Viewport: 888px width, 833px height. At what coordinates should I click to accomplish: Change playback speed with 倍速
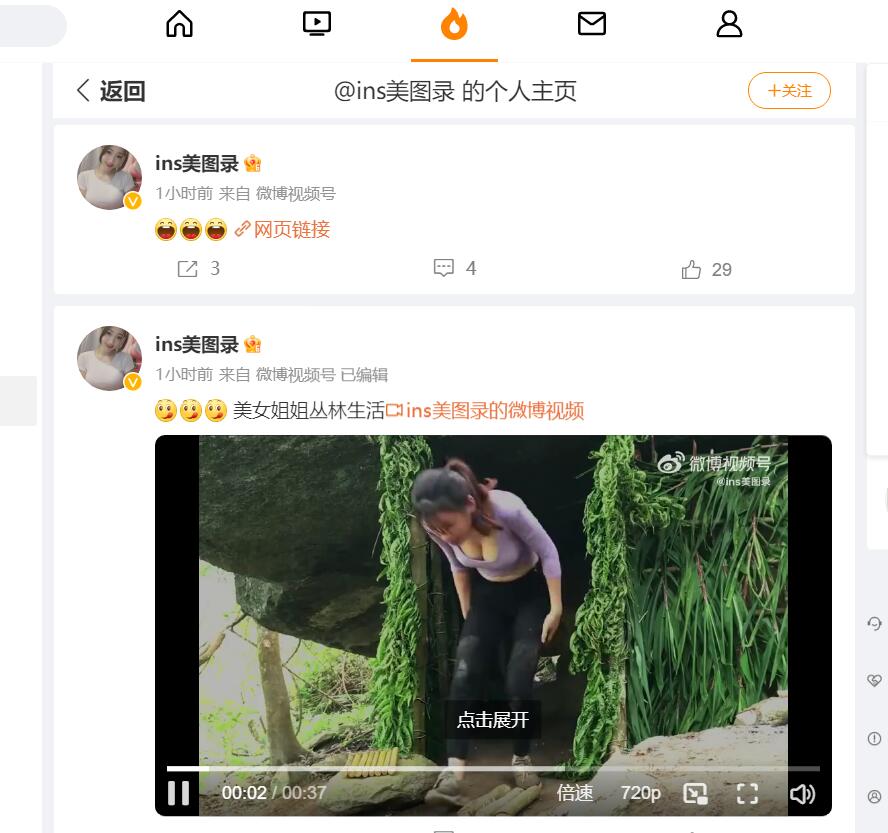[575, 793]
